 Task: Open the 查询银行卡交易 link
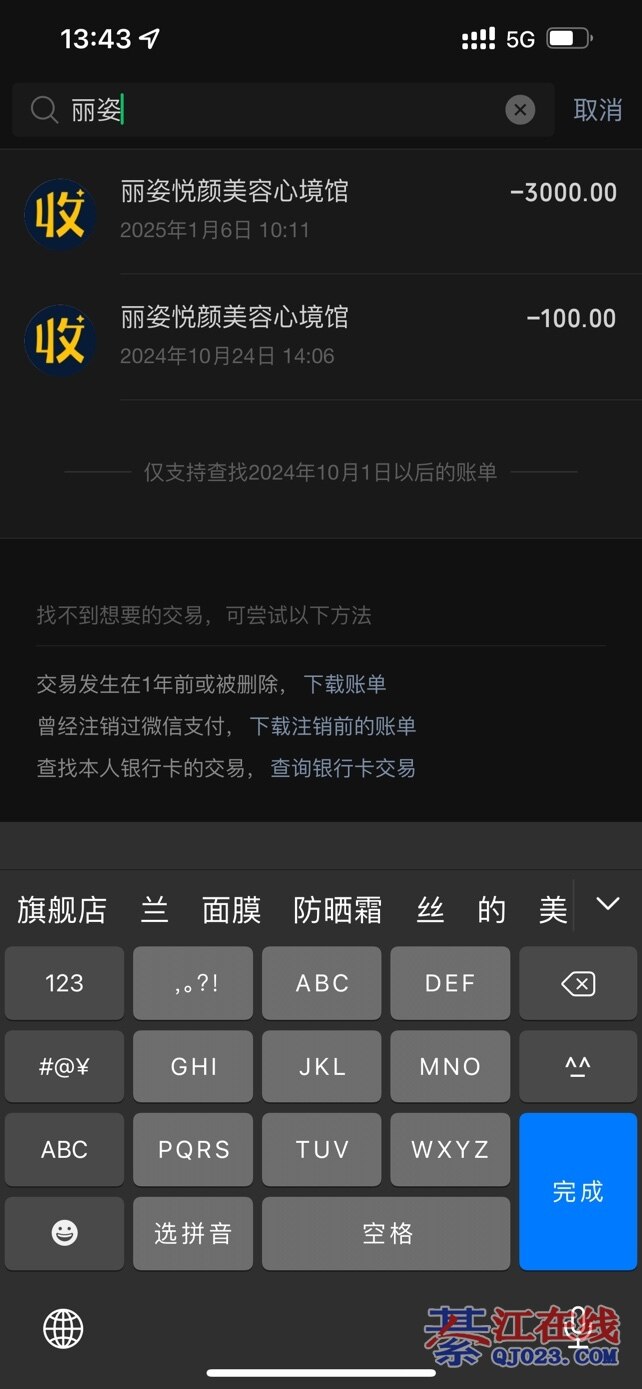[343, 768]
